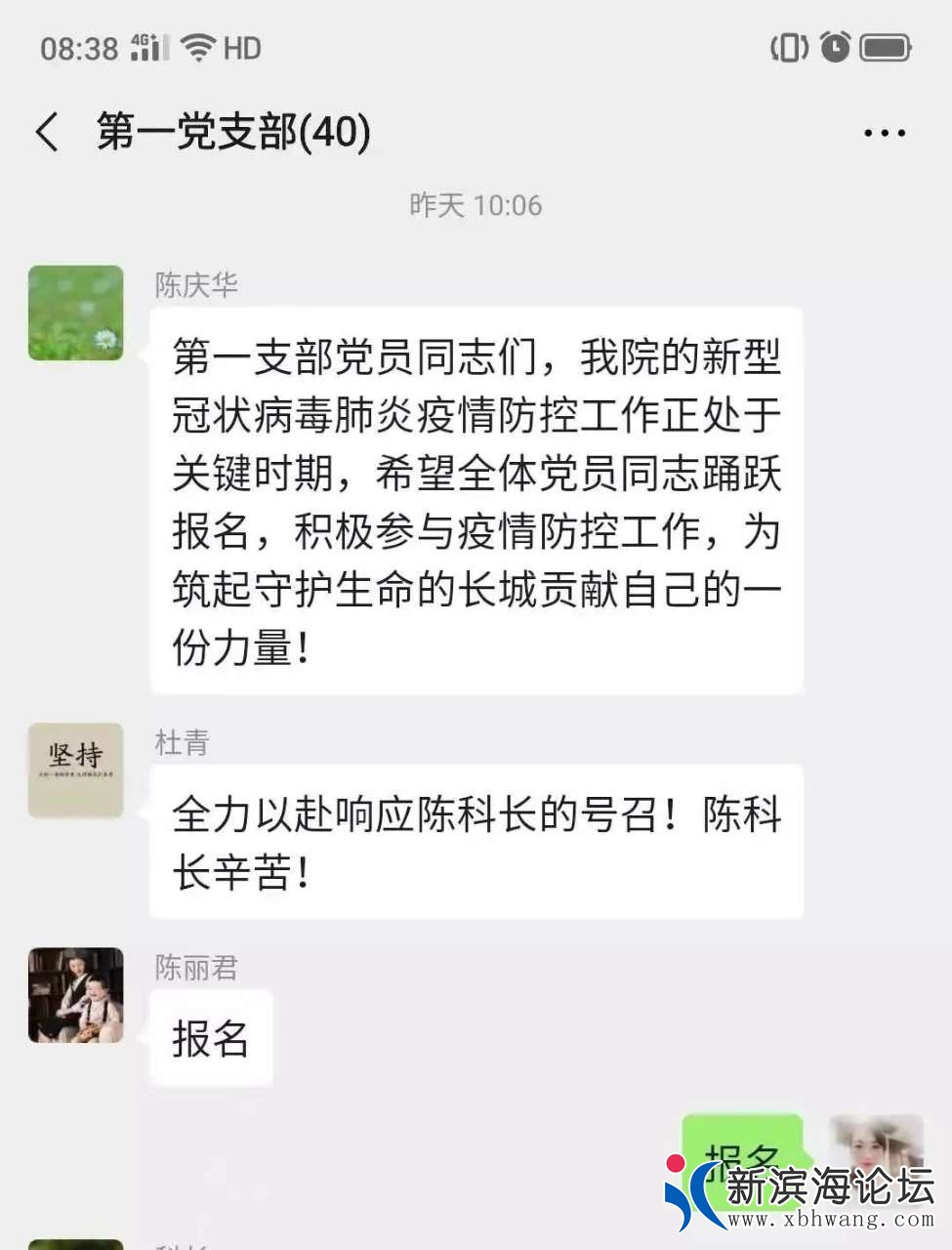Open 杜青's profile avatar
952x1250 pixels.
76,770
